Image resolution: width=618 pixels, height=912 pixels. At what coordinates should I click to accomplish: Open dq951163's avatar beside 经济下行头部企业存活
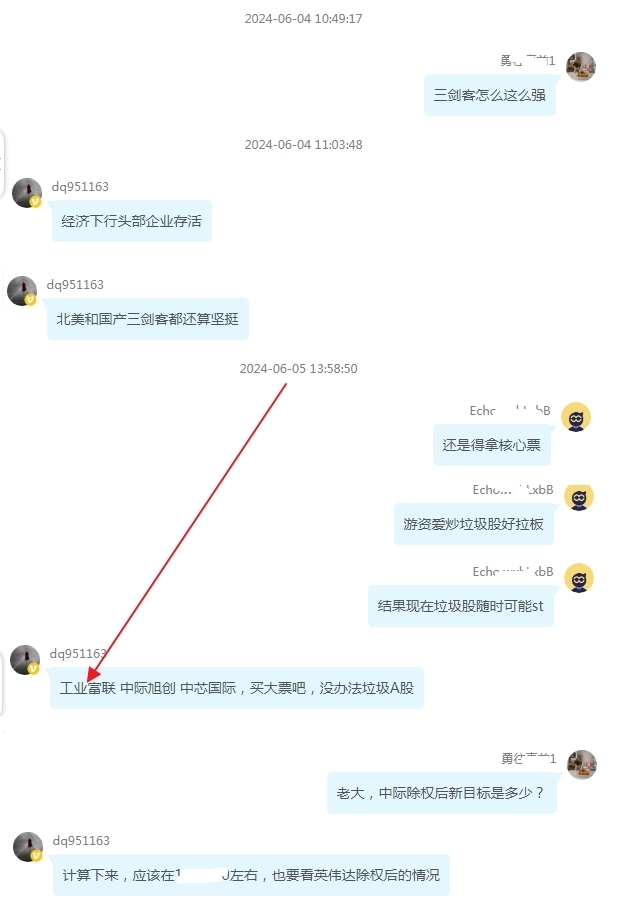pyautogui.click(x=27, y=192)
